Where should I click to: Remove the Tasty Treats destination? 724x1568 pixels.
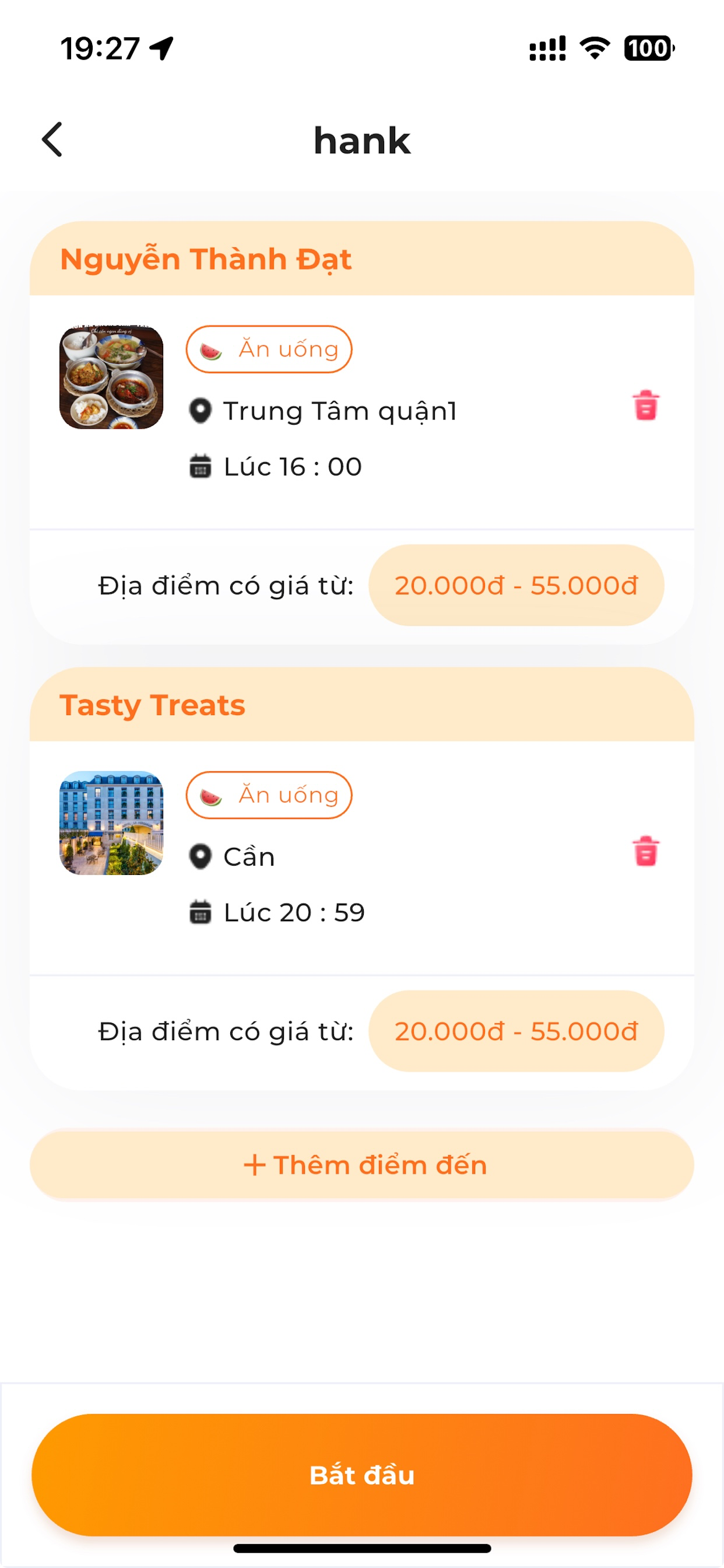[645, 851]
